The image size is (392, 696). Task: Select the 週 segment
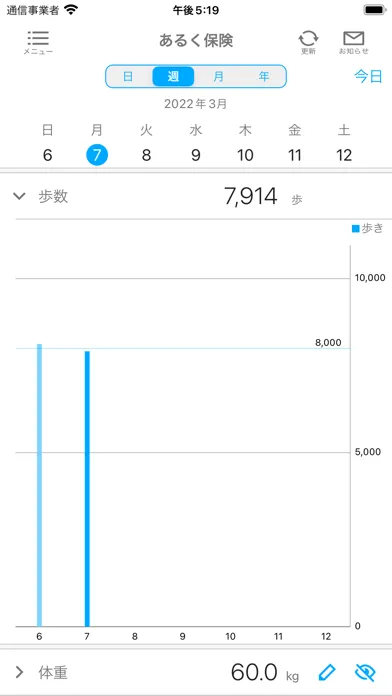coord(173,76)
